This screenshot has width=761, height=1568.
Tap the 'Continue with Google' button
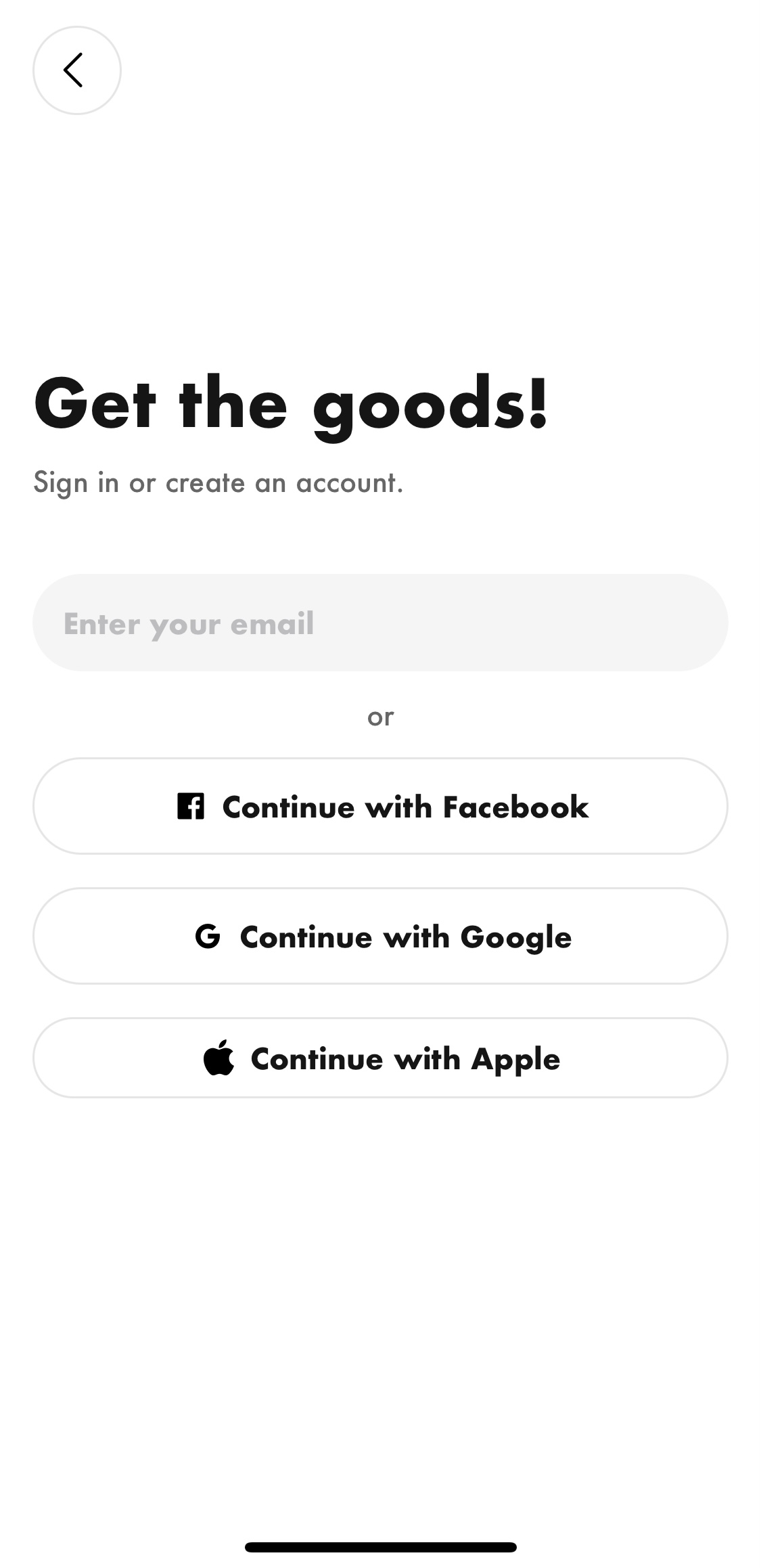coord(380,937)
